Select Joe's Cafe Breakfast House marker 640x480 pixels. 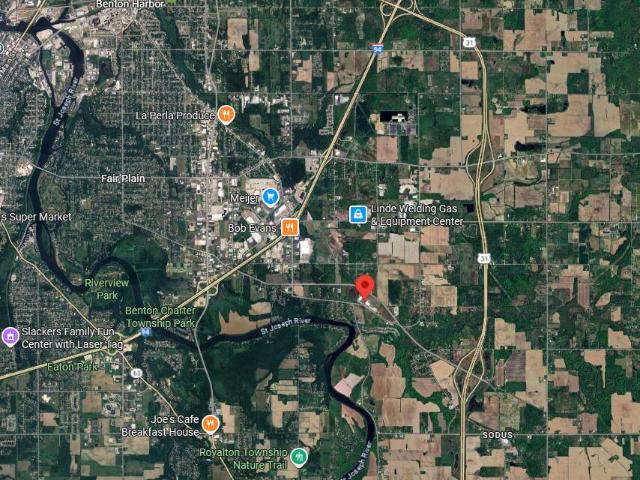(x=210, y=424)
